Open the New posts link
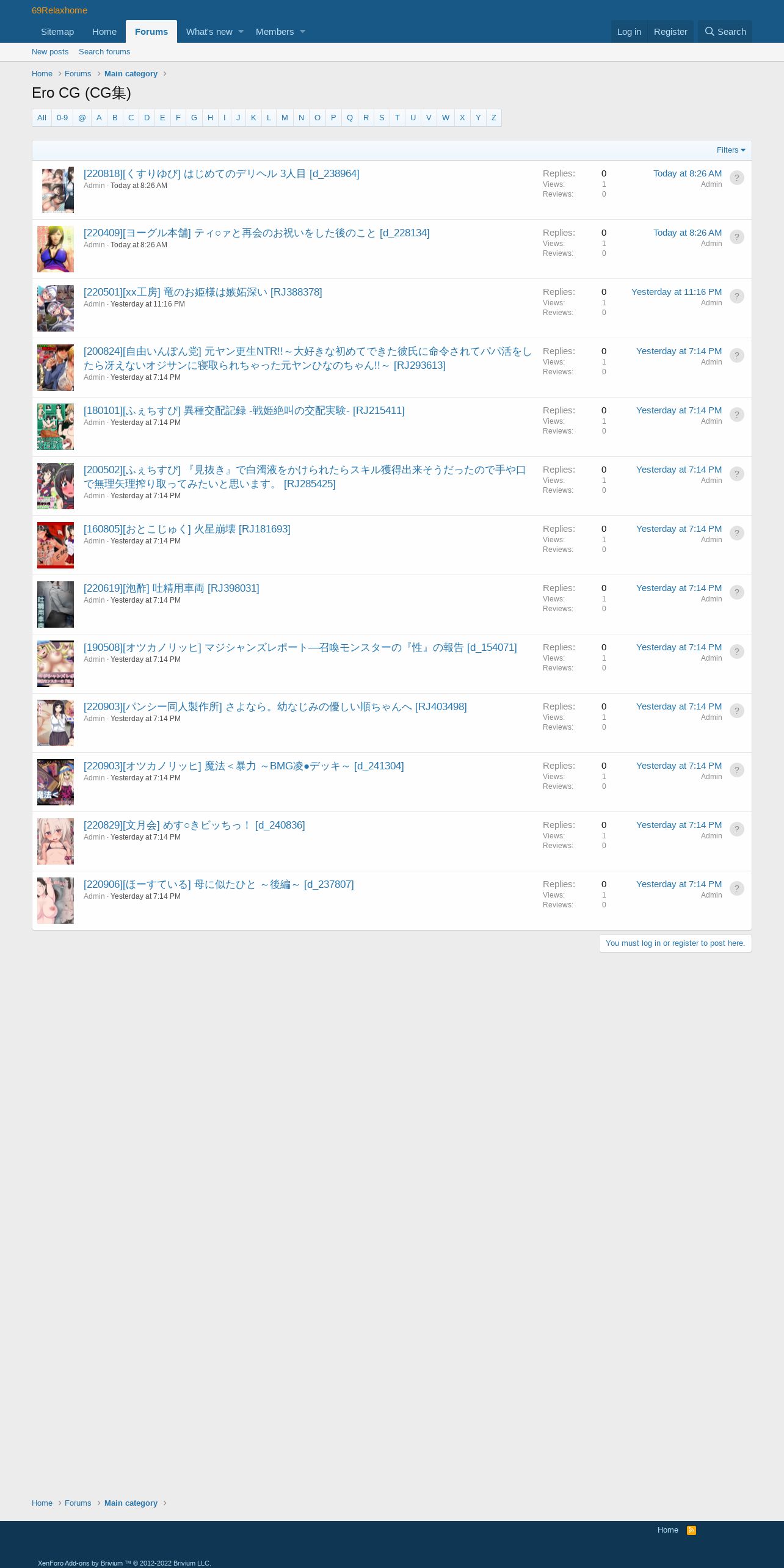Image resolution: width=784 pixels, height=1568 pixels. click(50, 52)
